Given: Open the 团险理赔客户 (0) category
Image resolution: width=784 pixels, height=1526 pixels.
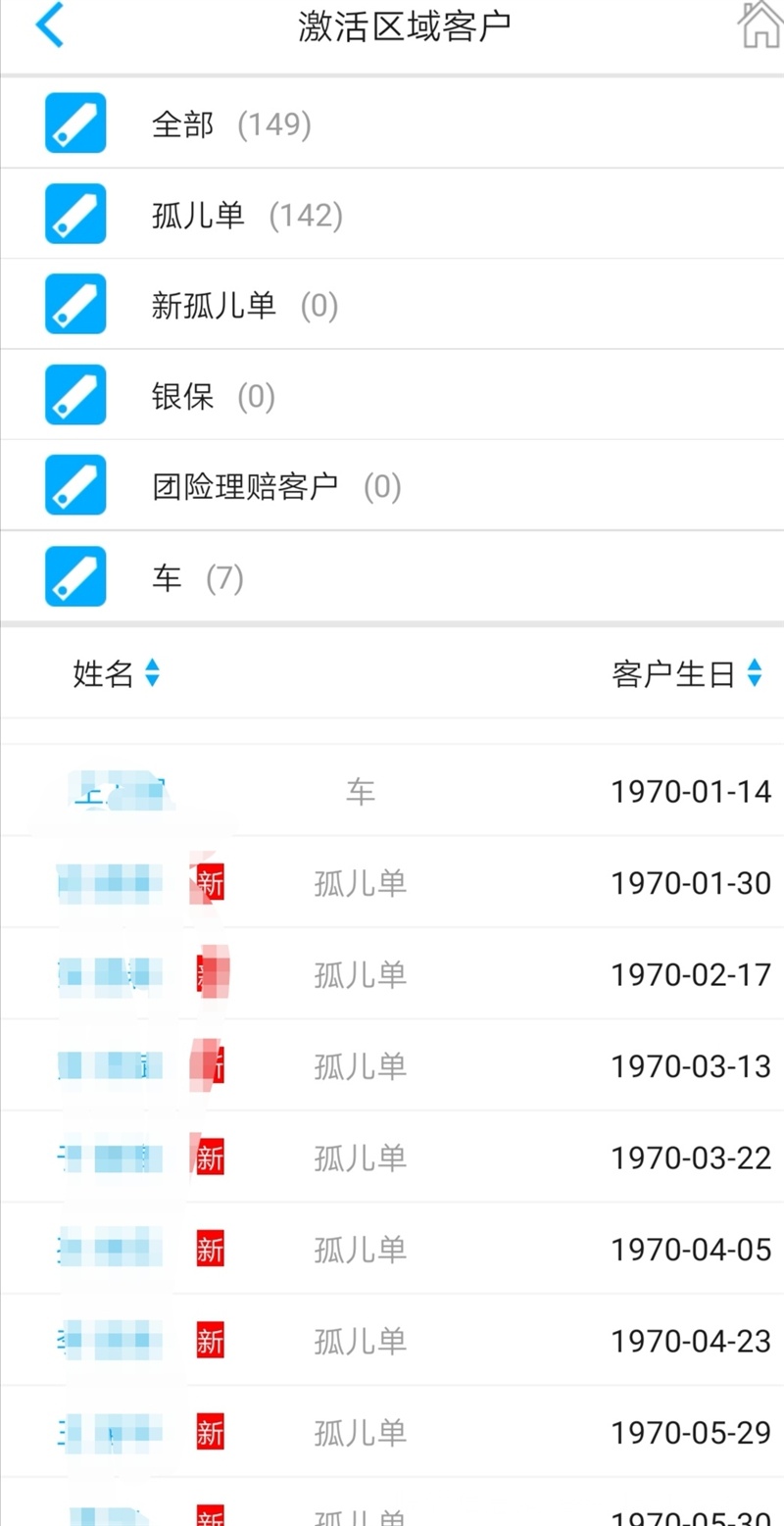Looking at the screenshot, I should [392, 485].
